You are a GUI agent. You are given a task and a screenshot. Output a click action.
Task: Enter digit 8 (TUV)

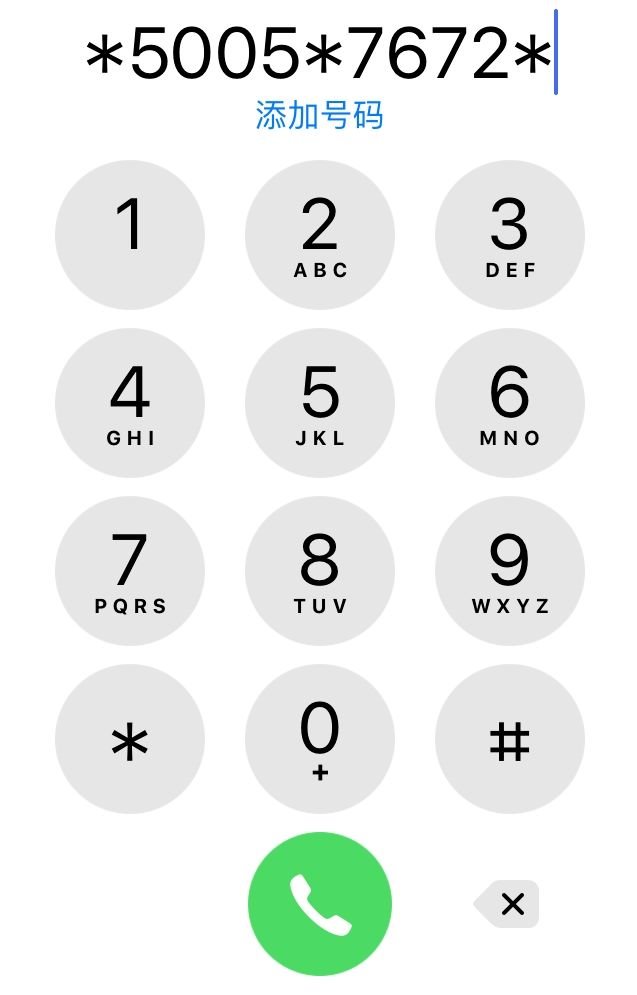320,571
